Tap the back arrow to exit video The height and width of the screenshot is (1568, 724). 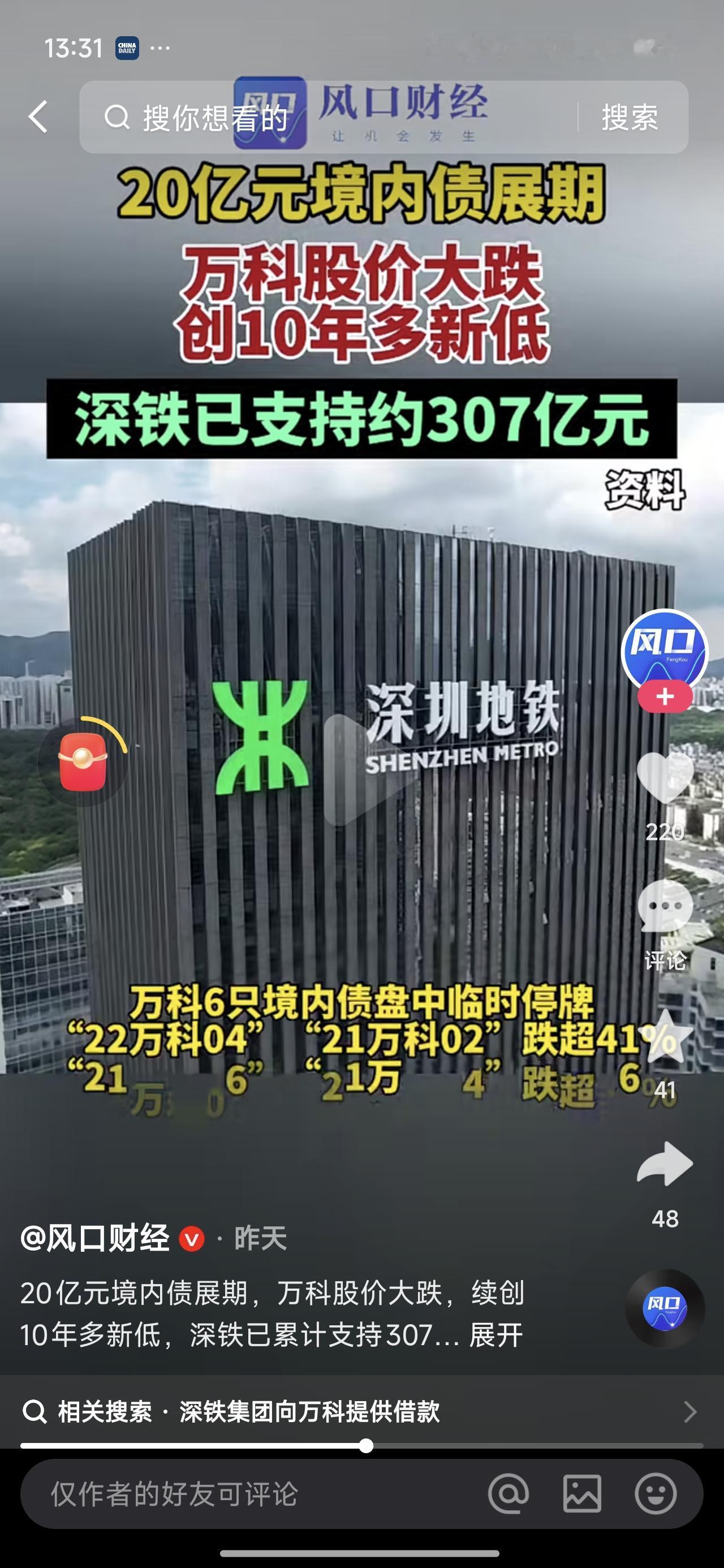click(38, 118)
